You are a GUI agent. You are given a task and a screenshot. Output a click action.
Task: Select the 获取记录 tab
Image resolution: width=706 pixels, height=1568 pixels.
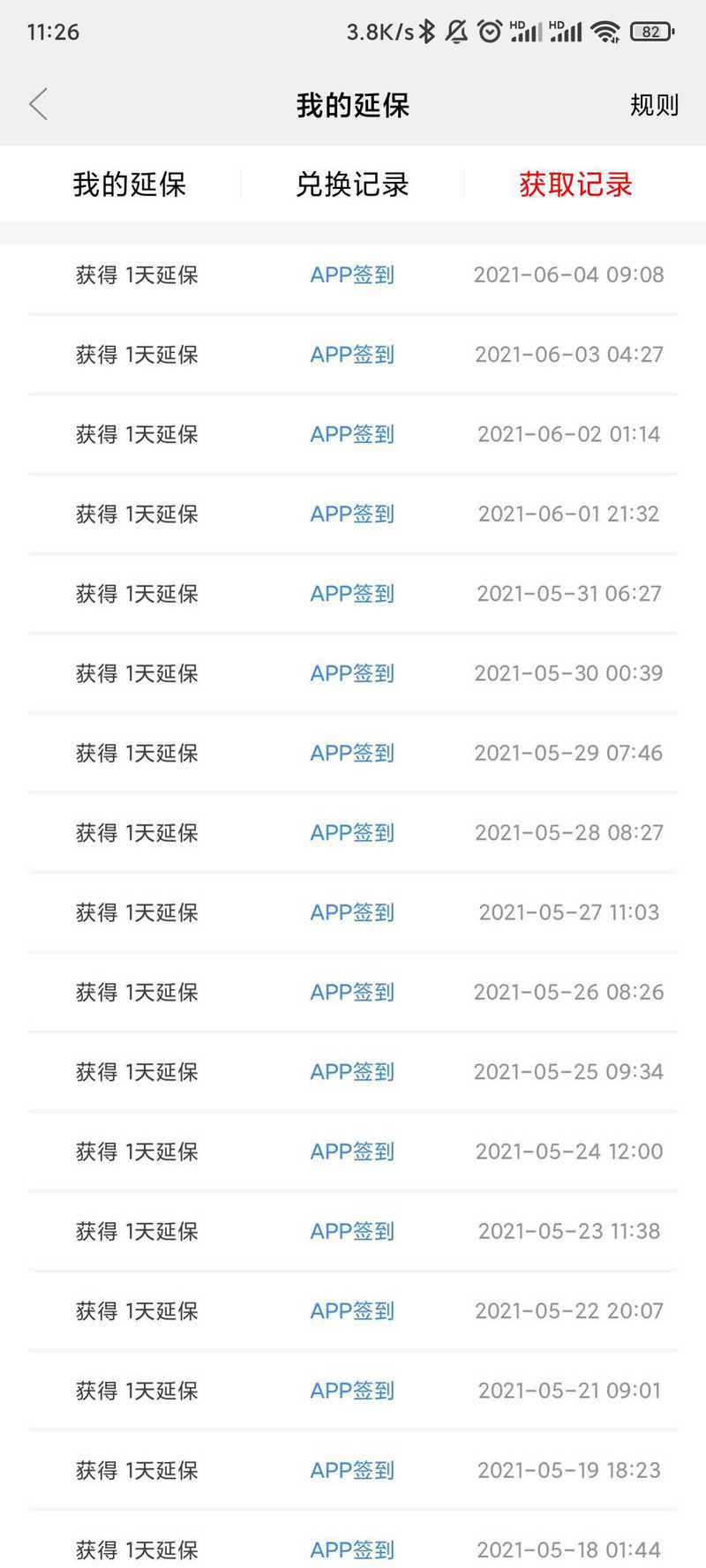tap(575, 184)
